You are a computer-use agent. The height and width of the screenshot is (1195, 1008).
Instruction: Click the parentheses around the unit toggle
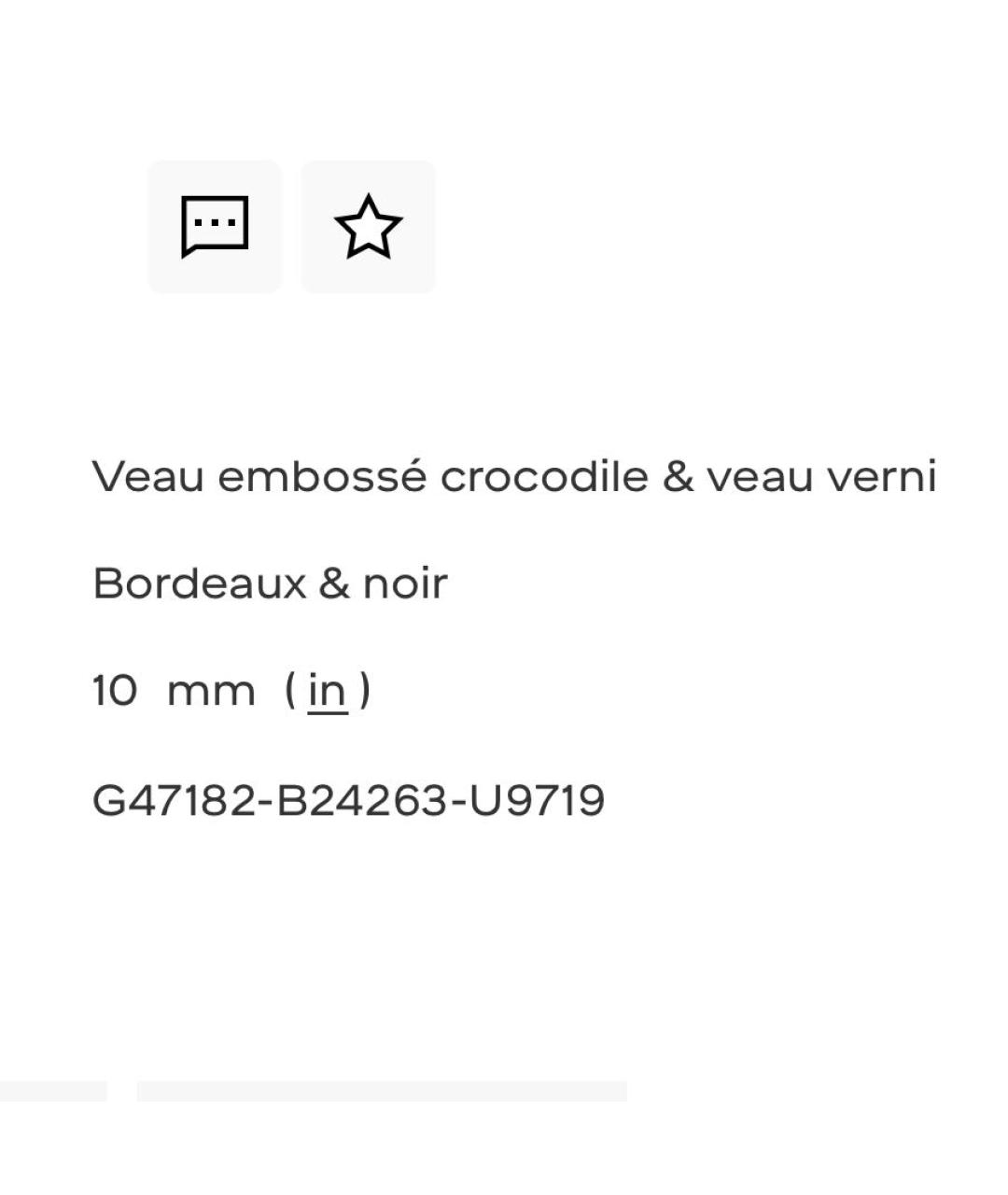coord(292,691)
